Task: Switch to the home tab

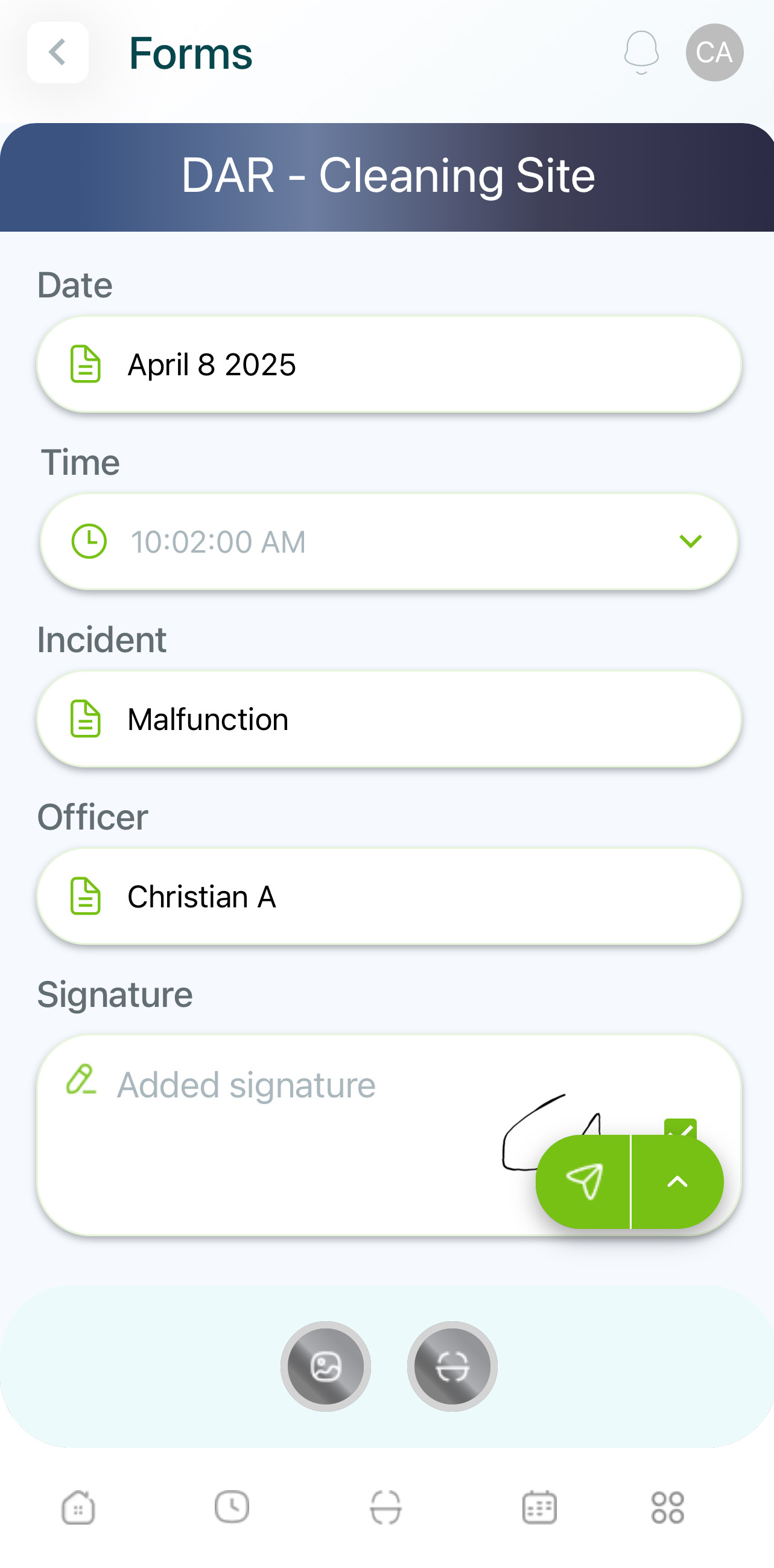Action: [x=78, y=1507]
